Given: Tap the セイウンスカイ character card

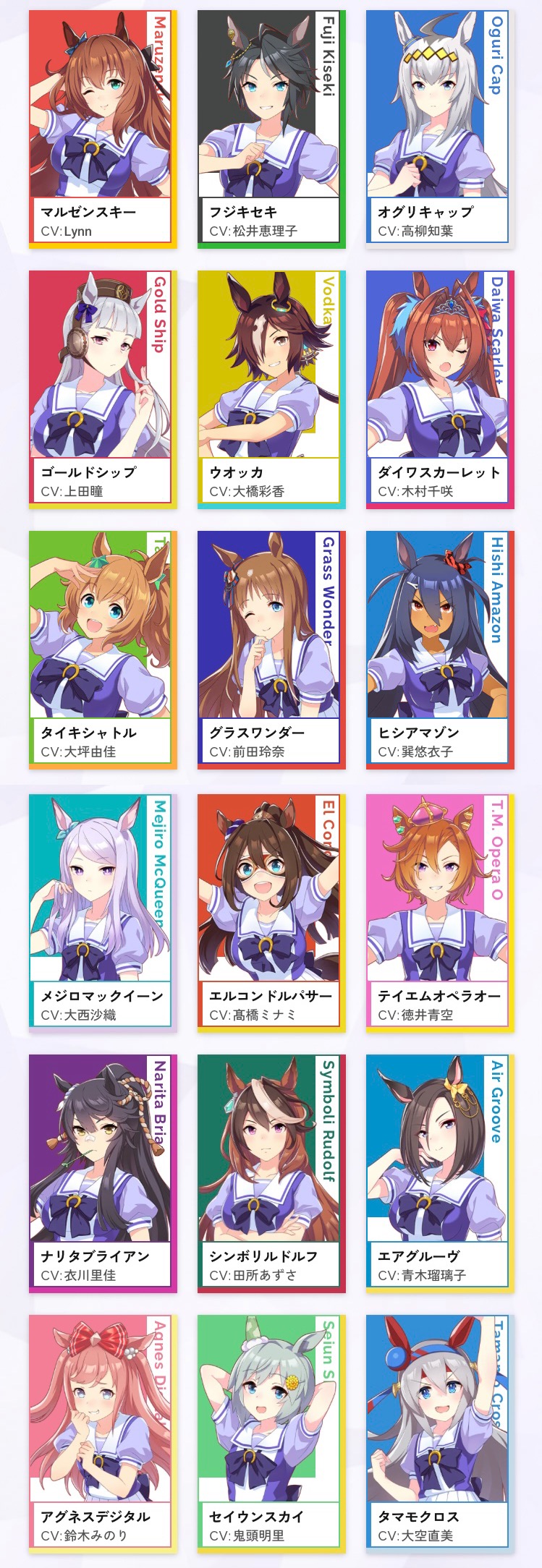Looking at the screenshot, I should [270, 1433].
